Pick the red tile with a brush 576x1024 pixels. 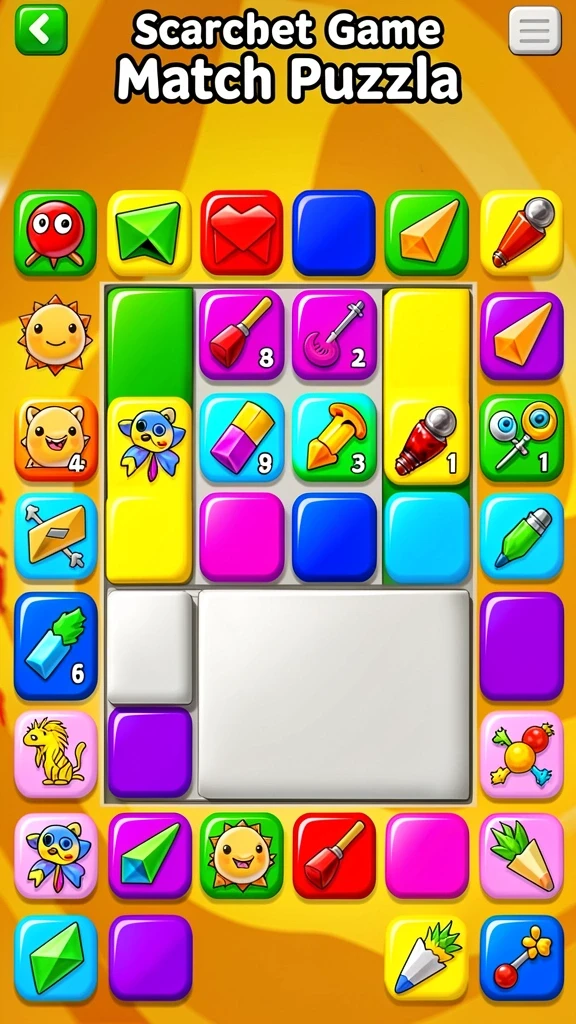334,856
